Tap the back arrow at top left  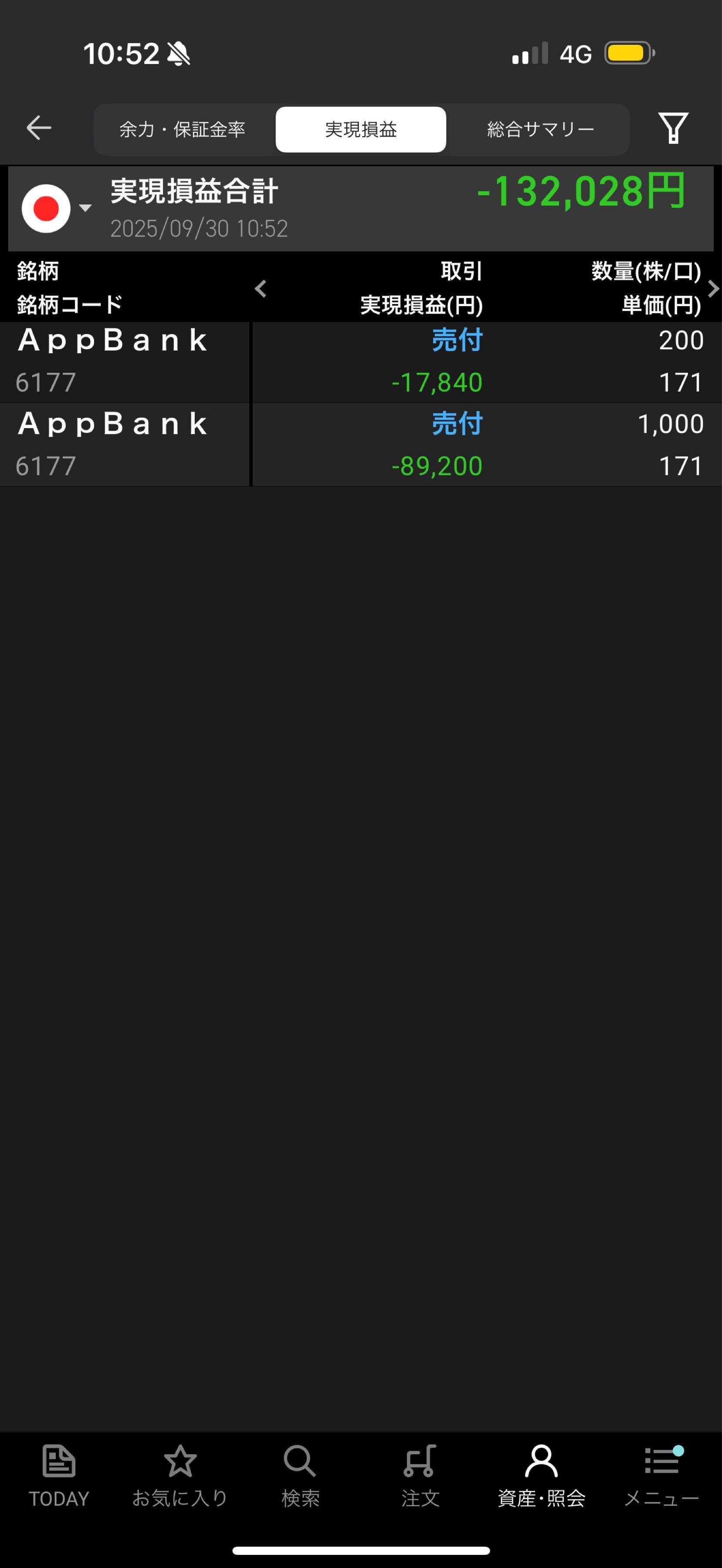click(38, 128)
